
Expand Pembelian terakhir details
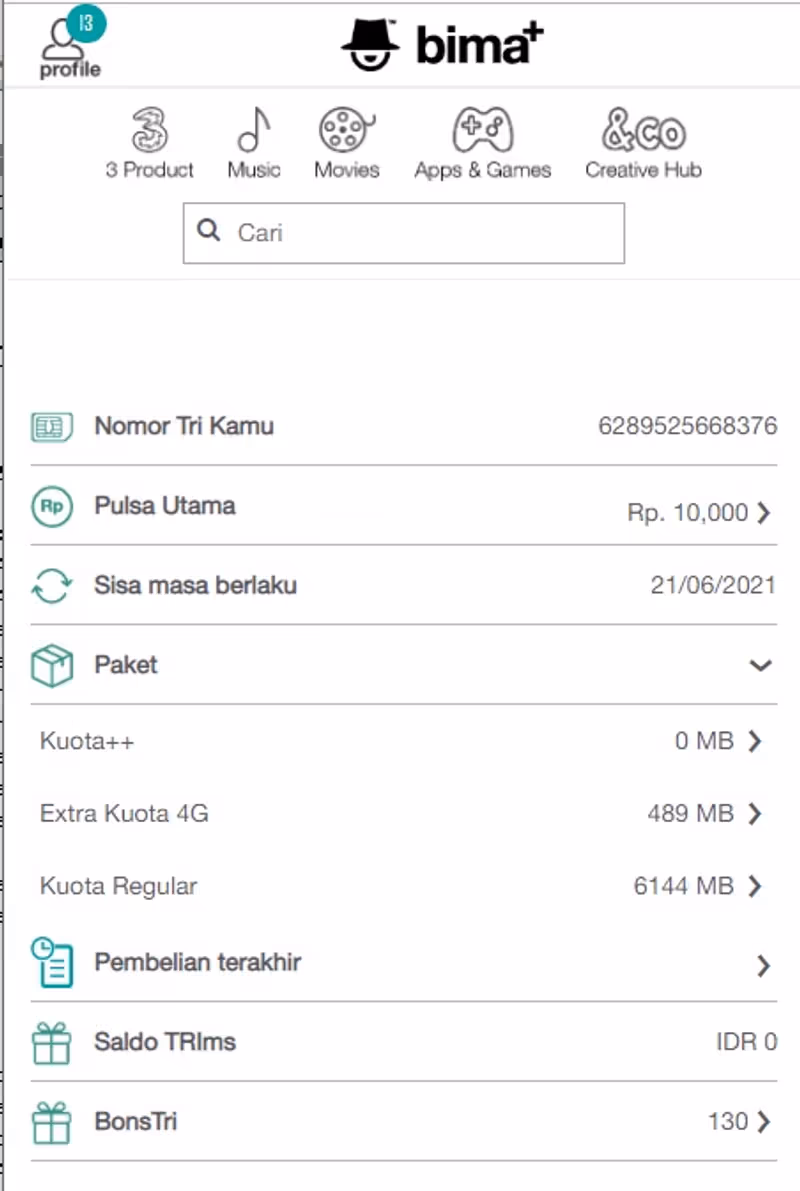(x=763, y=965)
